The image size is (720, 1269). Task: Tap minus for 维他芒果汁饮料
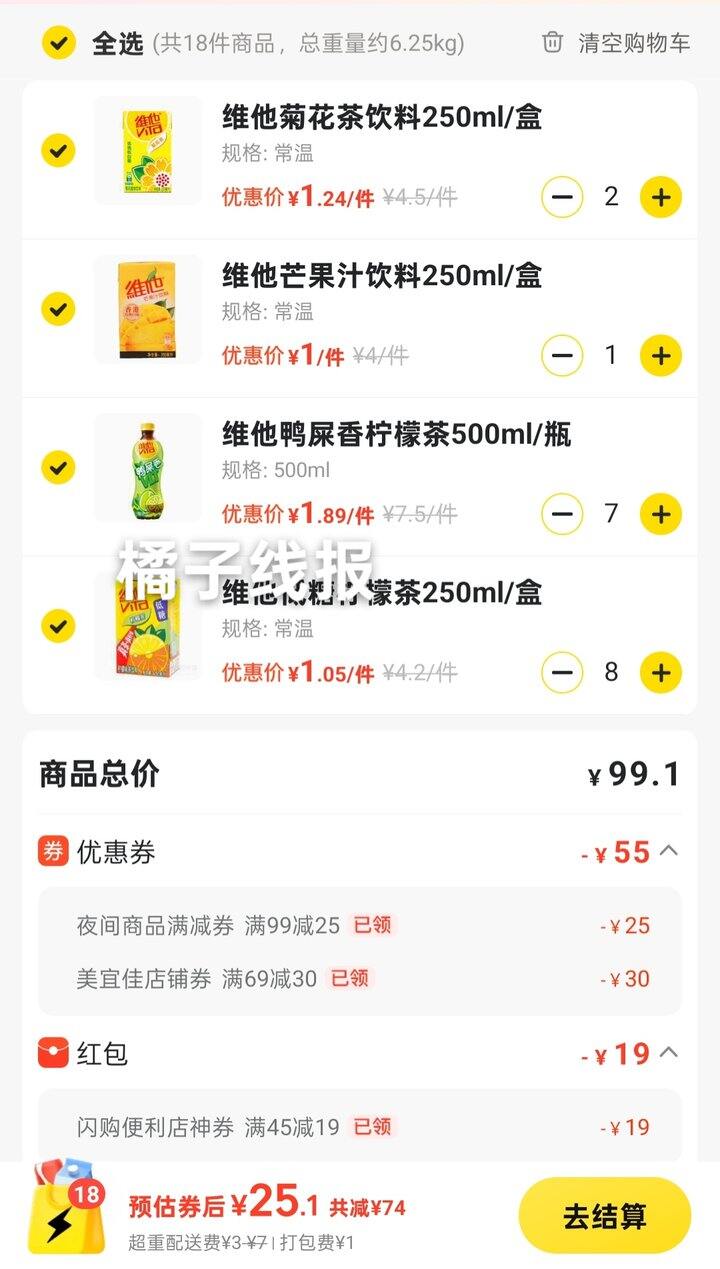point(562,355)
